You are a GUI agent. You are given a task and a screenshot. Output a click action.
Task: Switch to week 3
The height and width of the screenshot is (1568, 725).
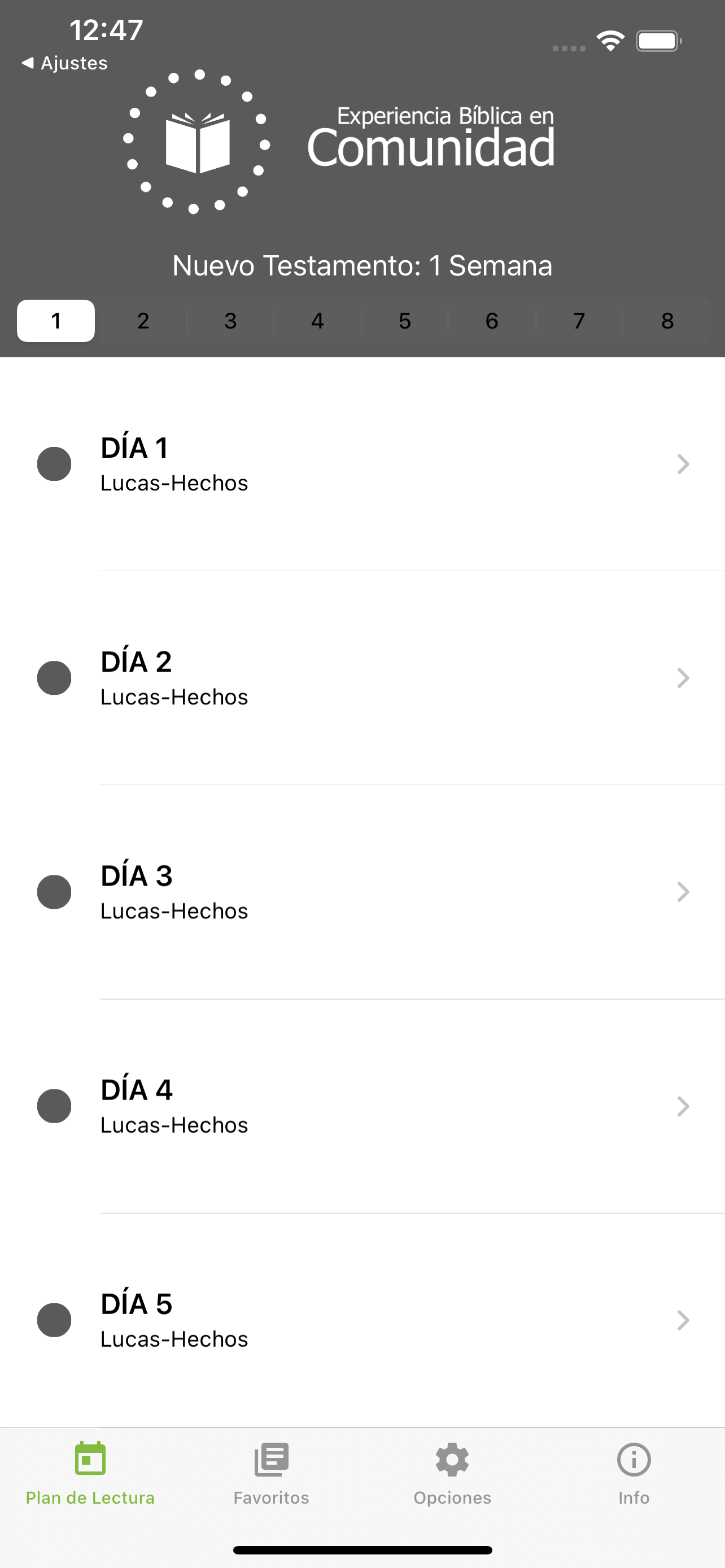pyautogui.click(x=230, y=321)
